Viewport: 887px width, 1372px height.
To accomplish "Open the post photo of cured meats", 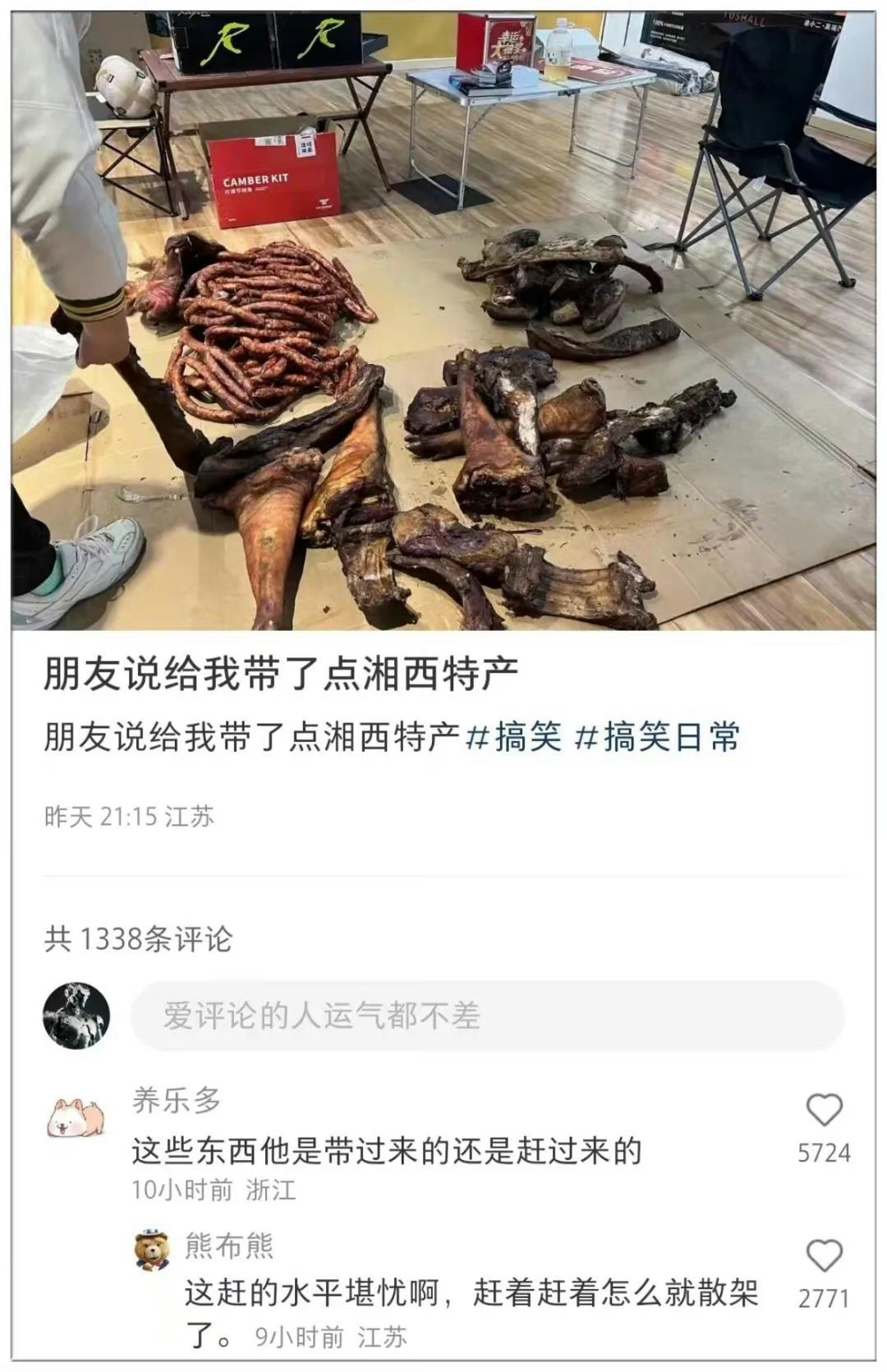I will 443,320.
